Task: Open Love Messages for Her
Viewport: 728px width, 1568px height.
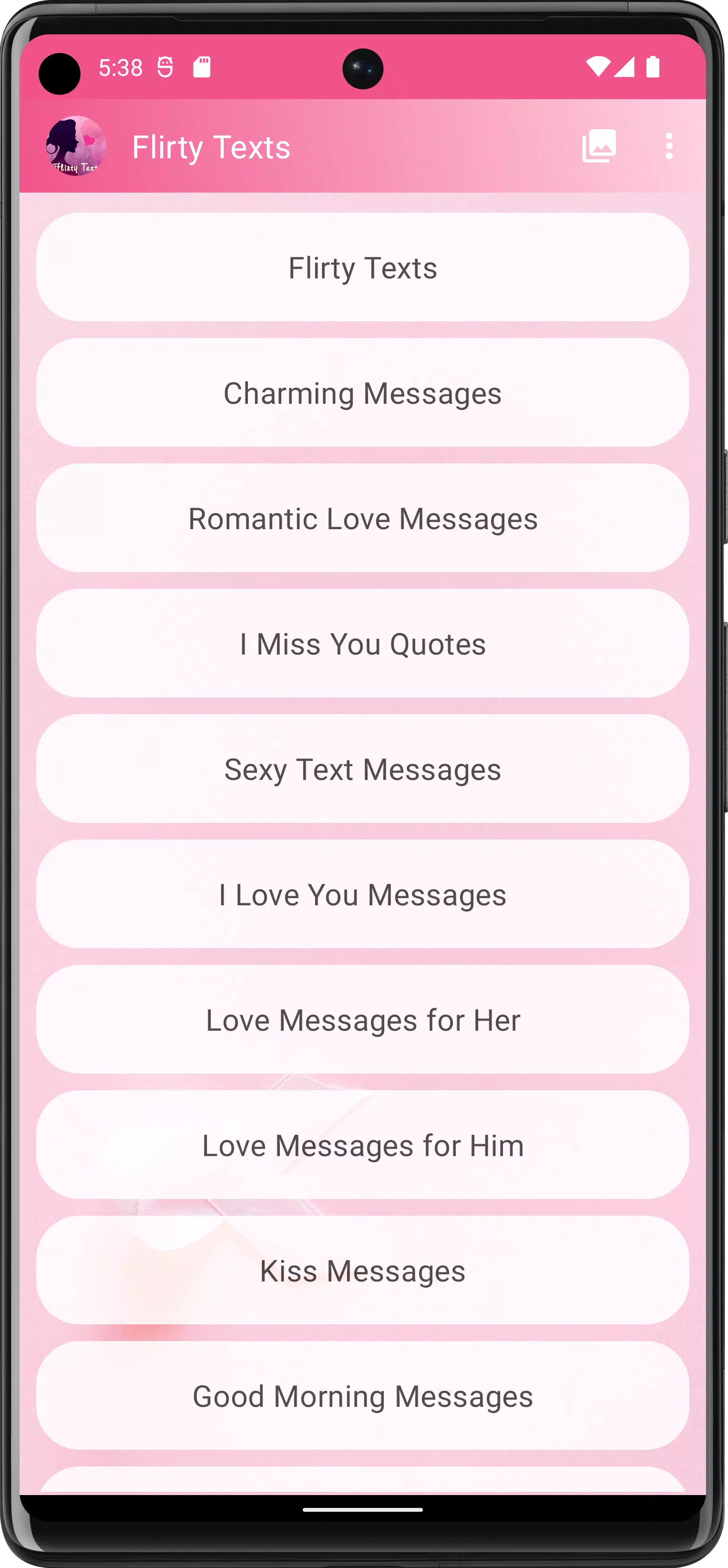Action: coord(363,1020)
